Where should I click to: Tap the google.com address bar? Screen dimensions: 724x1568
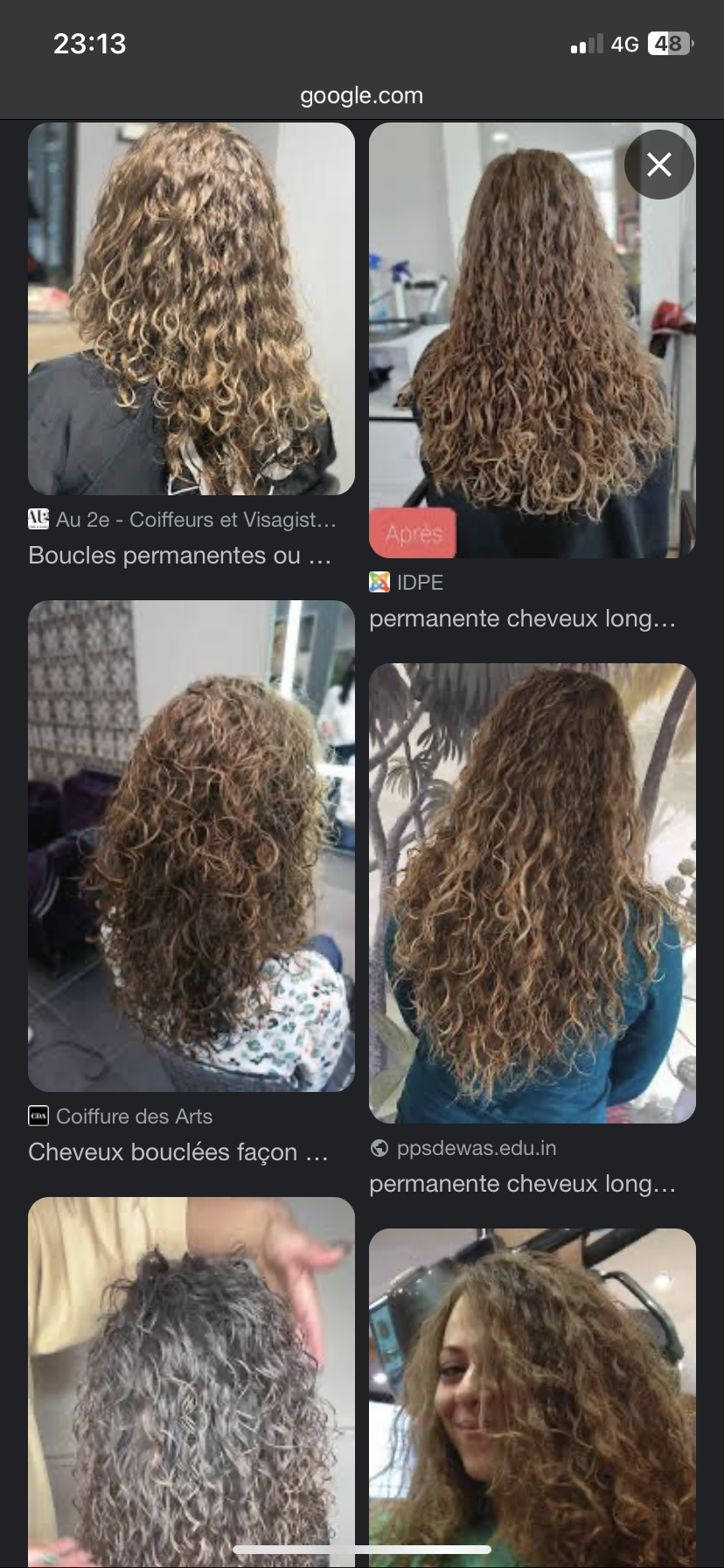point(362,95)
